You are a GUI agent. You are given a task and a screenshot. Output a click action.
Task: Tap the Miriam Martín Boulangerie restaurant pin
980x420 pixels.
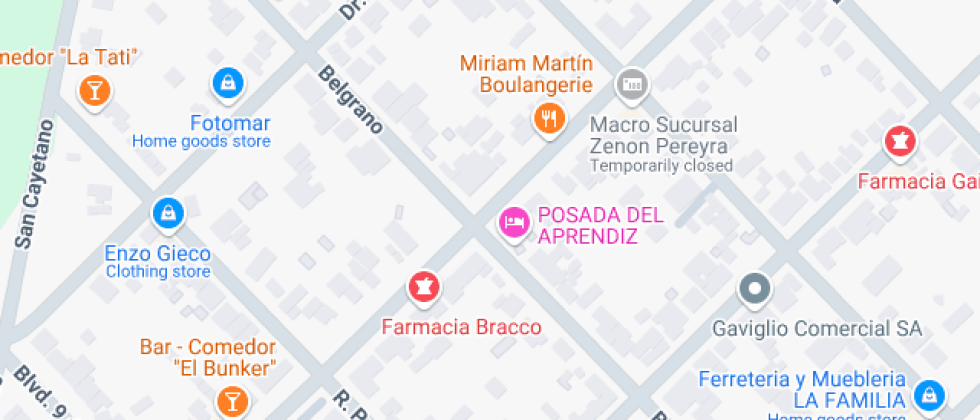[x=548, y=119]
